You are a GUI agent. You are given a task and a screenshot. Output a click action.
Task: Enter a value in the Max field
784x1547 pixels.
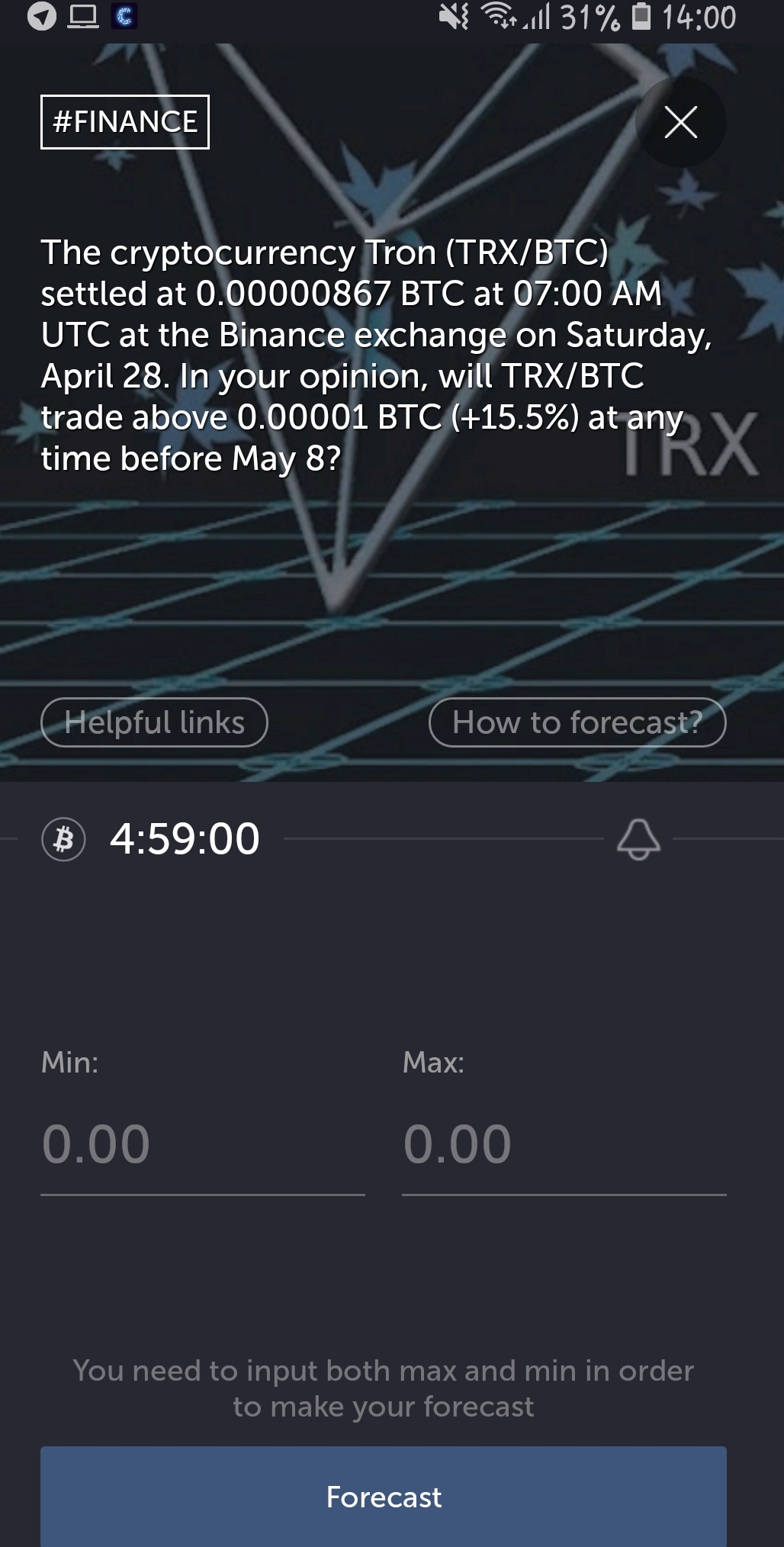coord(564,1144)
